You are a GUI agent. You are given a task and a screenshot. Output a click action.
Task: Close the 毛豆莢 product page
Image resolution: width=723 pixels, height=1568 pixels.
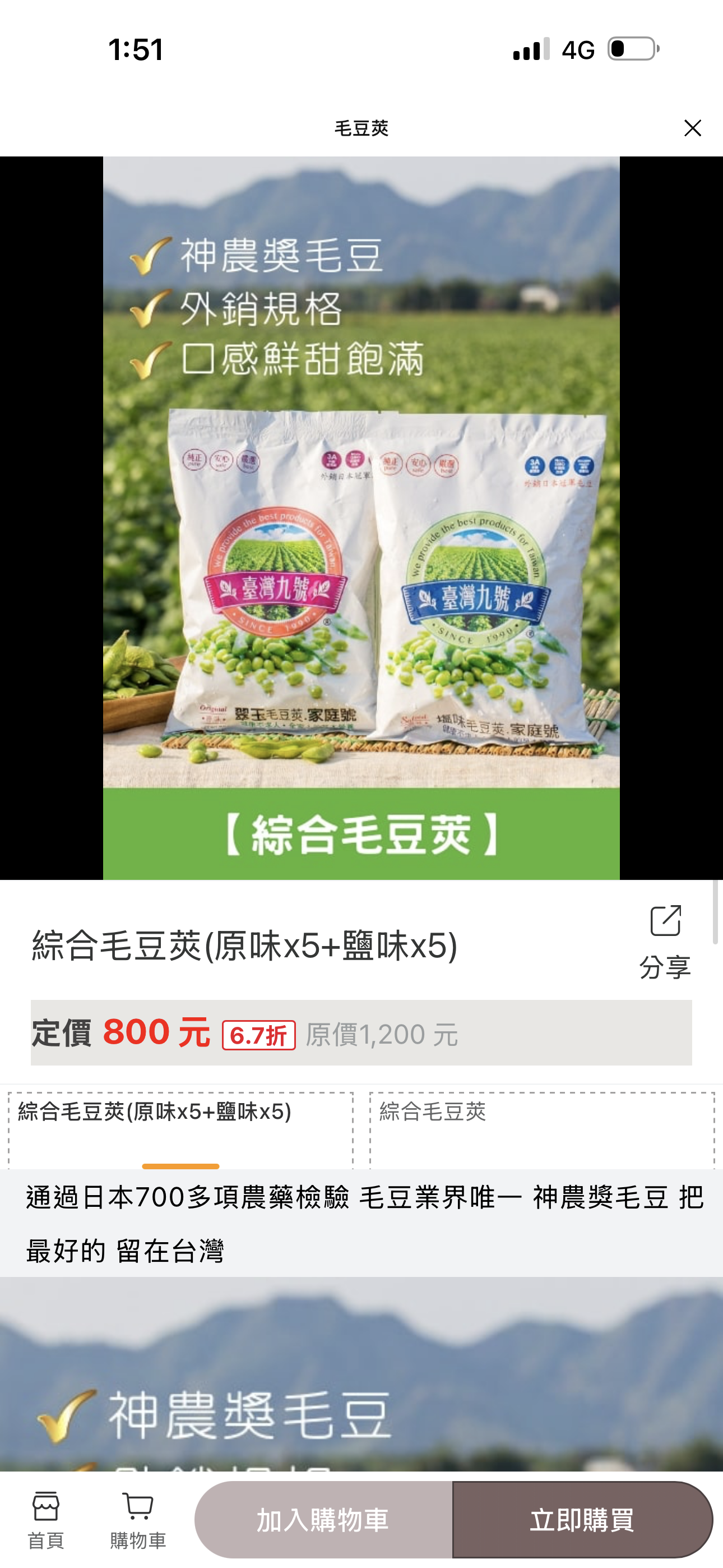[x=692, y=128]
